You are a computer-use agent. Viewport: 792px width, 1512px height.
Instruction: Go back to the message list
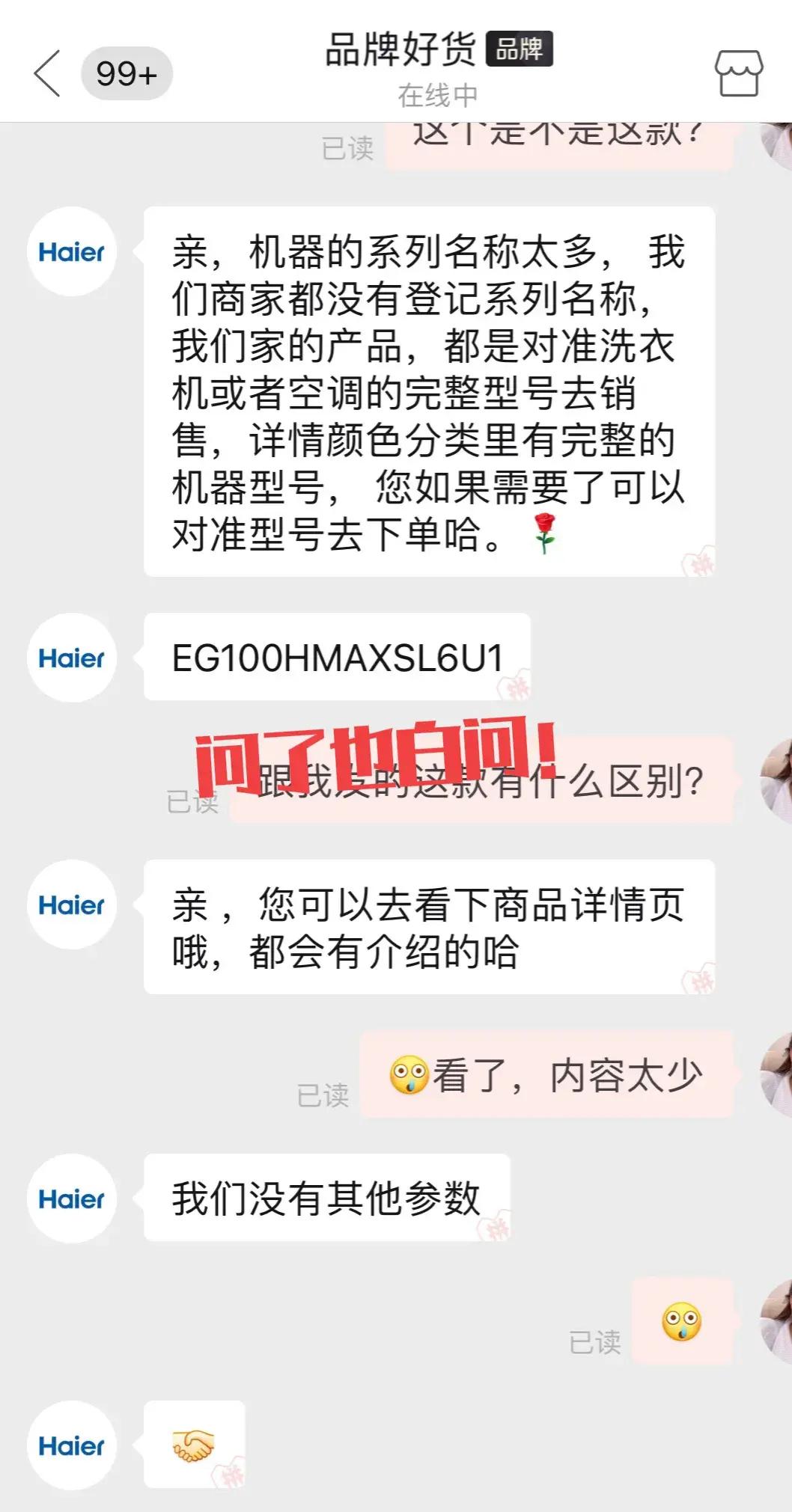(x=48, y=73)
